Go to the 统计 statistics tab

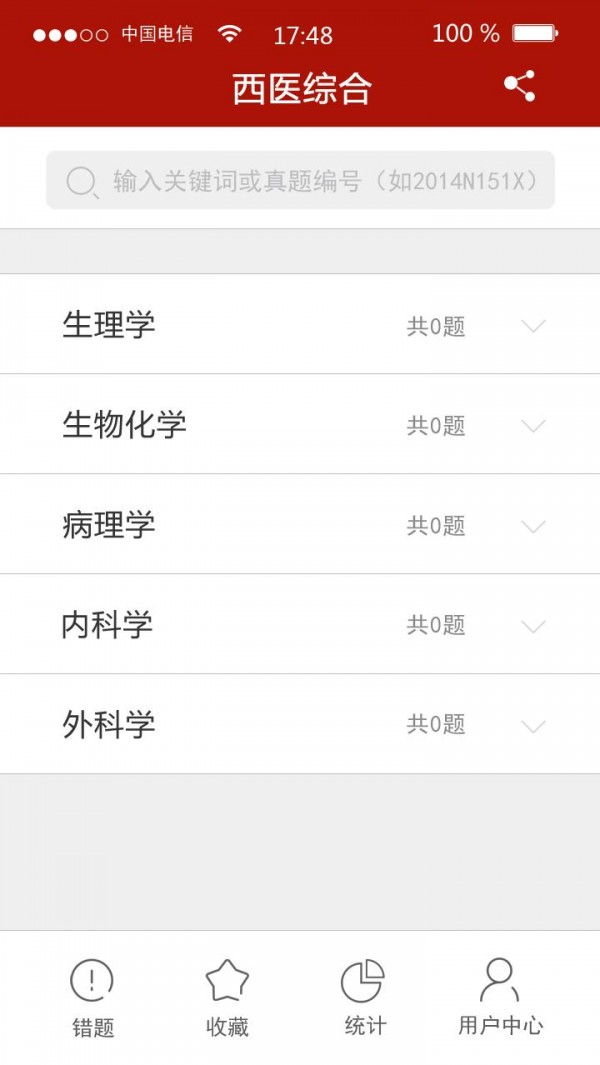pos(364,997)
